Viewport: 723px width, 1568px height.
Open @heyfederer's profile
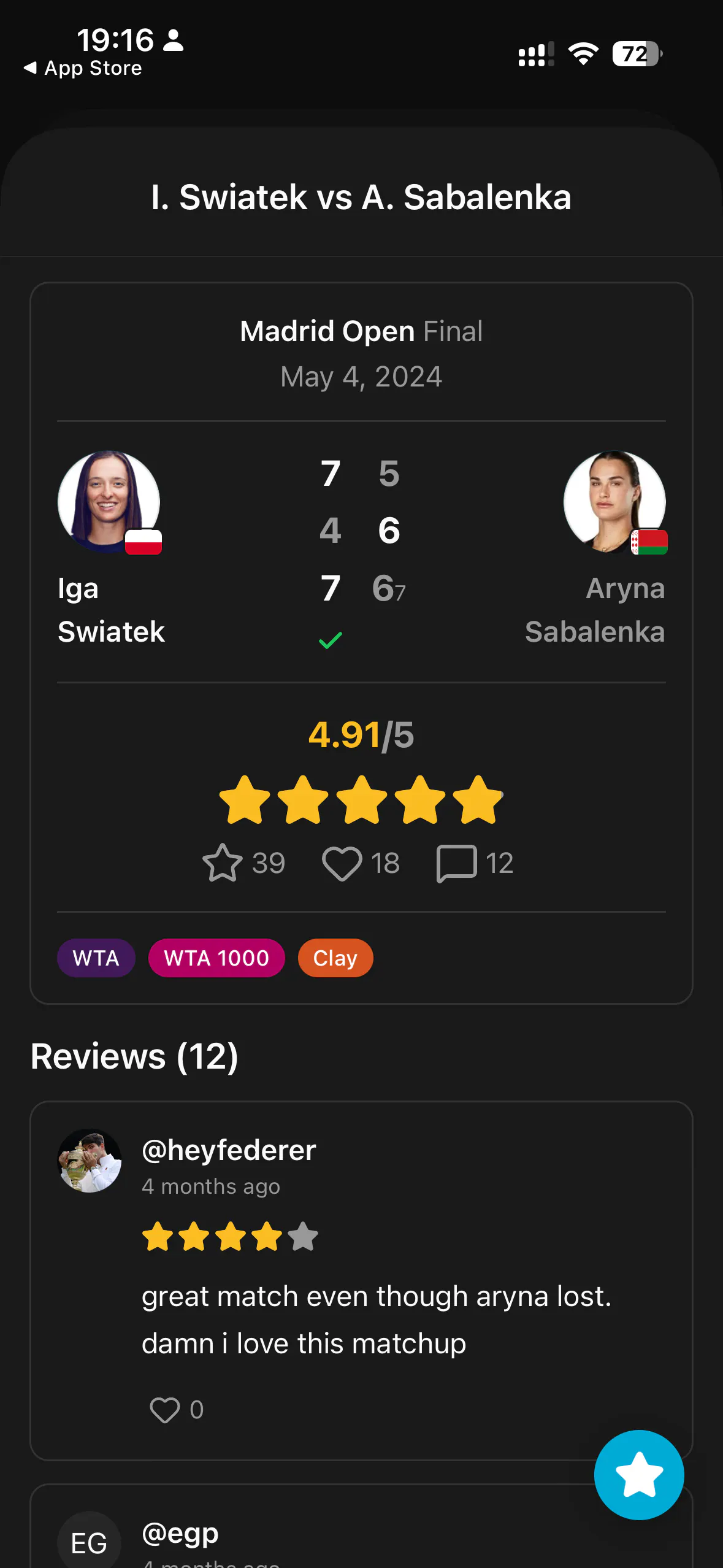pyautogui.click(x=229, y=1150)
